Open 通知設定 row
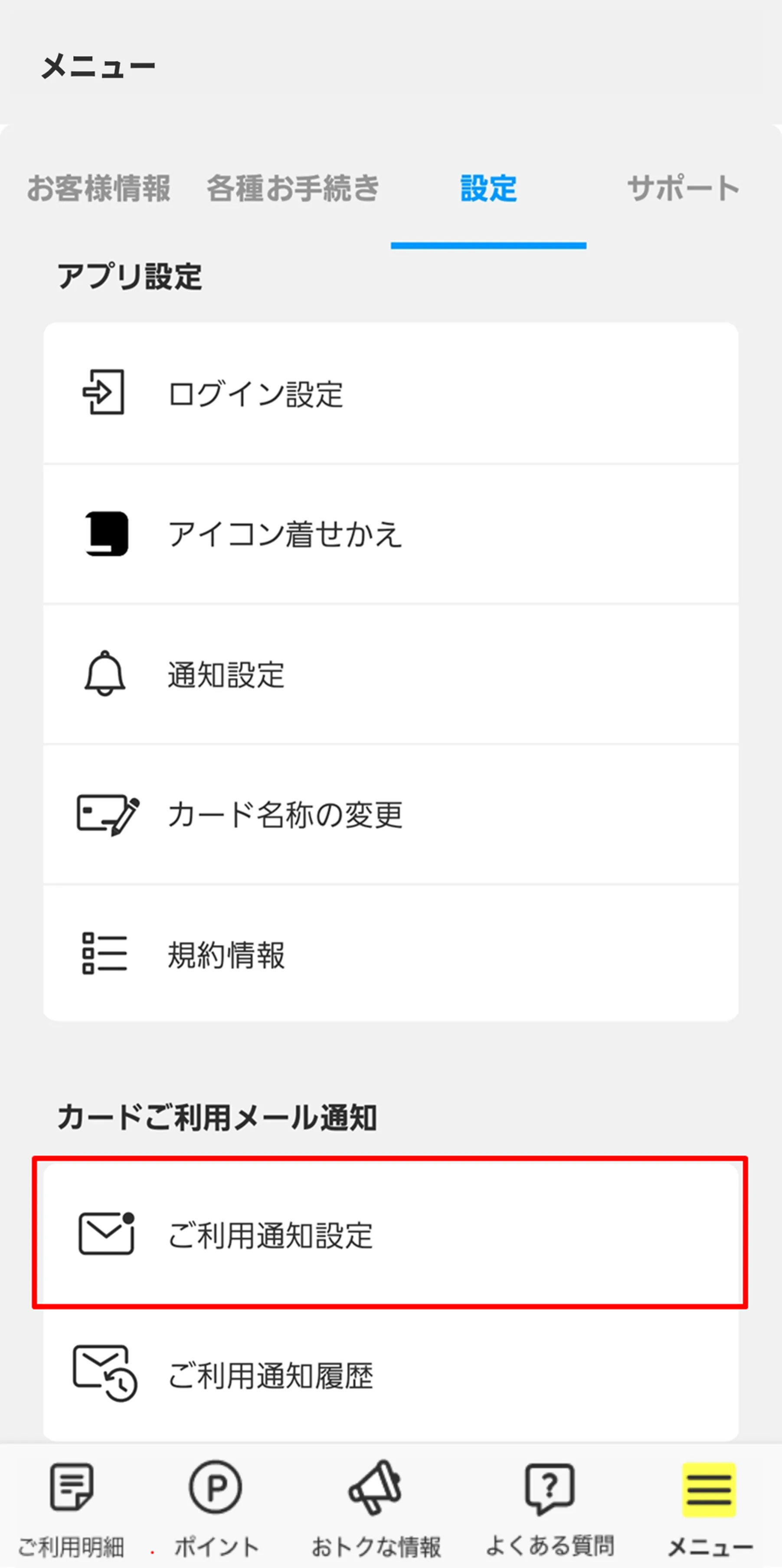The height and width of the screenshot is (1568, 782). [x=391, y=674]
